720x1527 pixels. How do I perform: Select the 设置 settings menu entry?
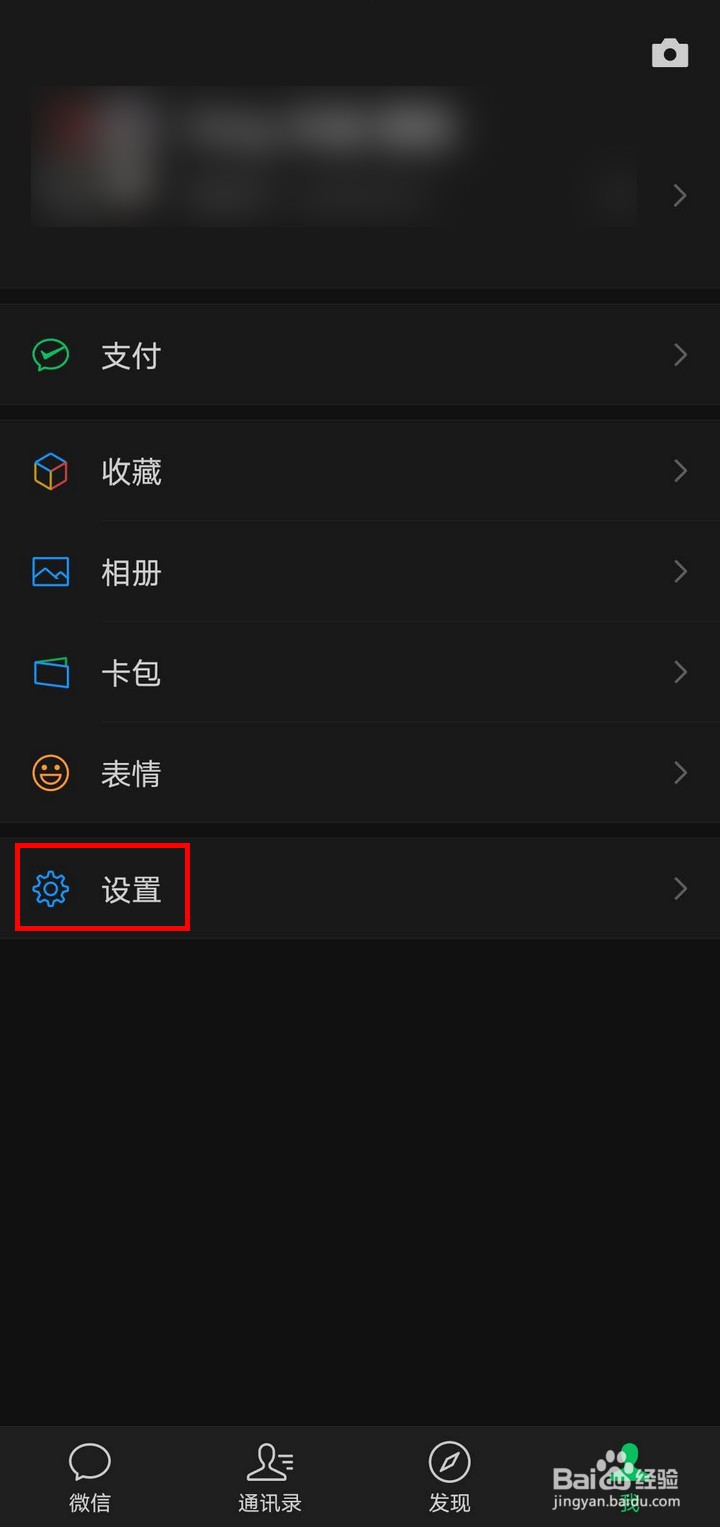click(x=131, y=888)
